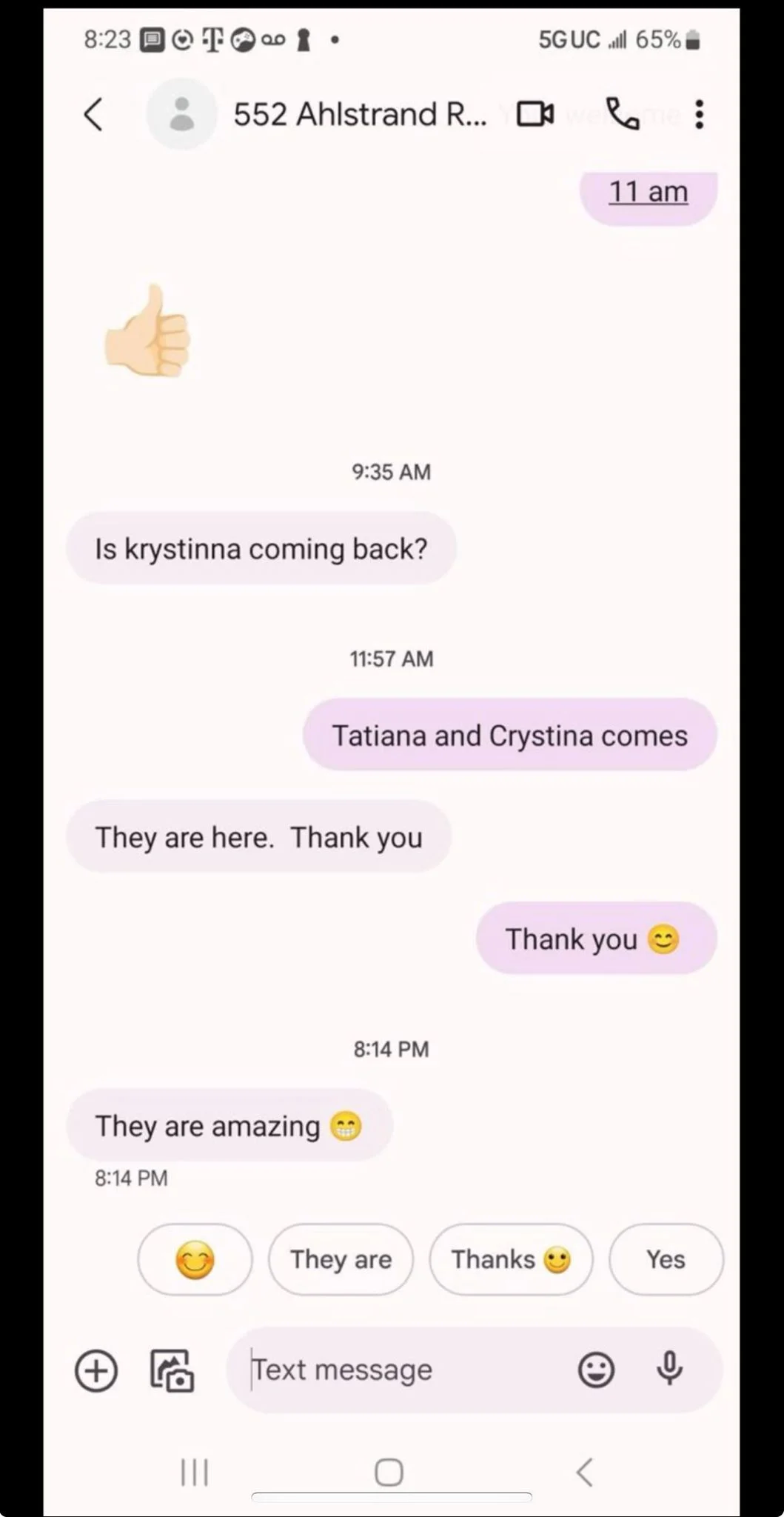The width and height of the screenshot is (784, 1517).
Task: Go back to the conversations list
Action: tap(93, 115)
